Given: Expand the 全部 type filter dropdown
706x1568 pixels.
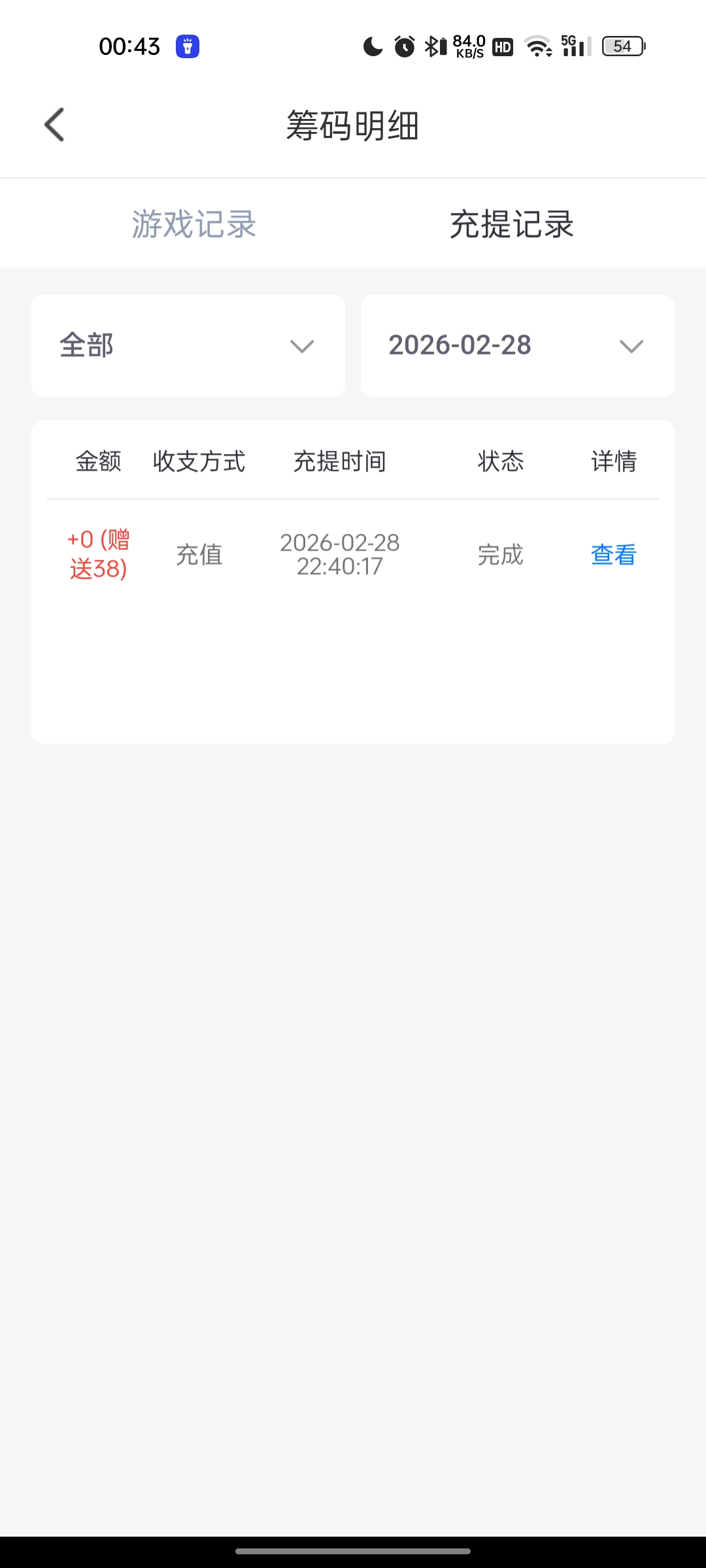Looking at the screenshot, I should (188, 346).
